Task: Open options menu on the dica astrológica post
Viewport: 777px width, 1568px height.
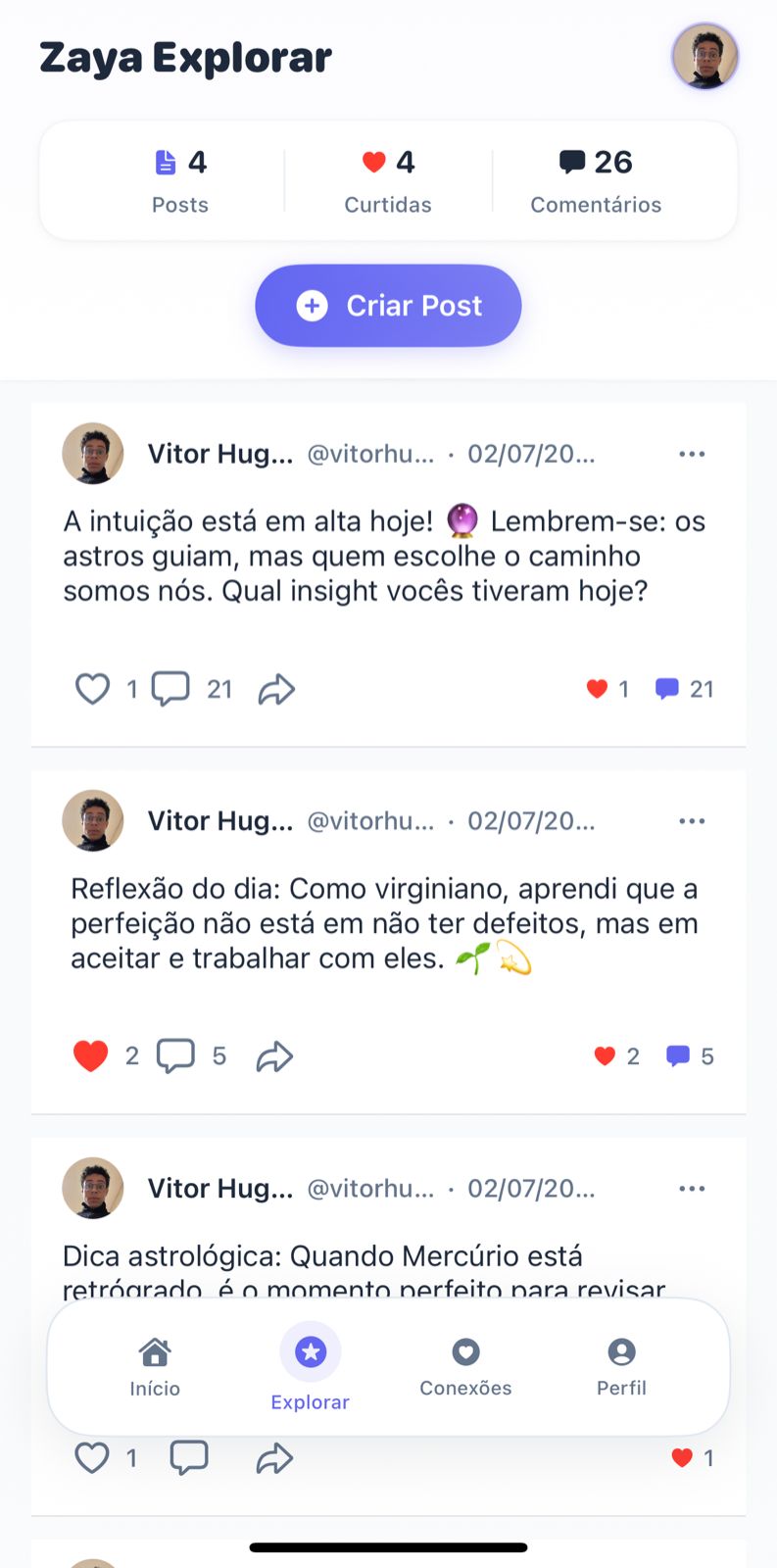Action: pos(693,1188)
